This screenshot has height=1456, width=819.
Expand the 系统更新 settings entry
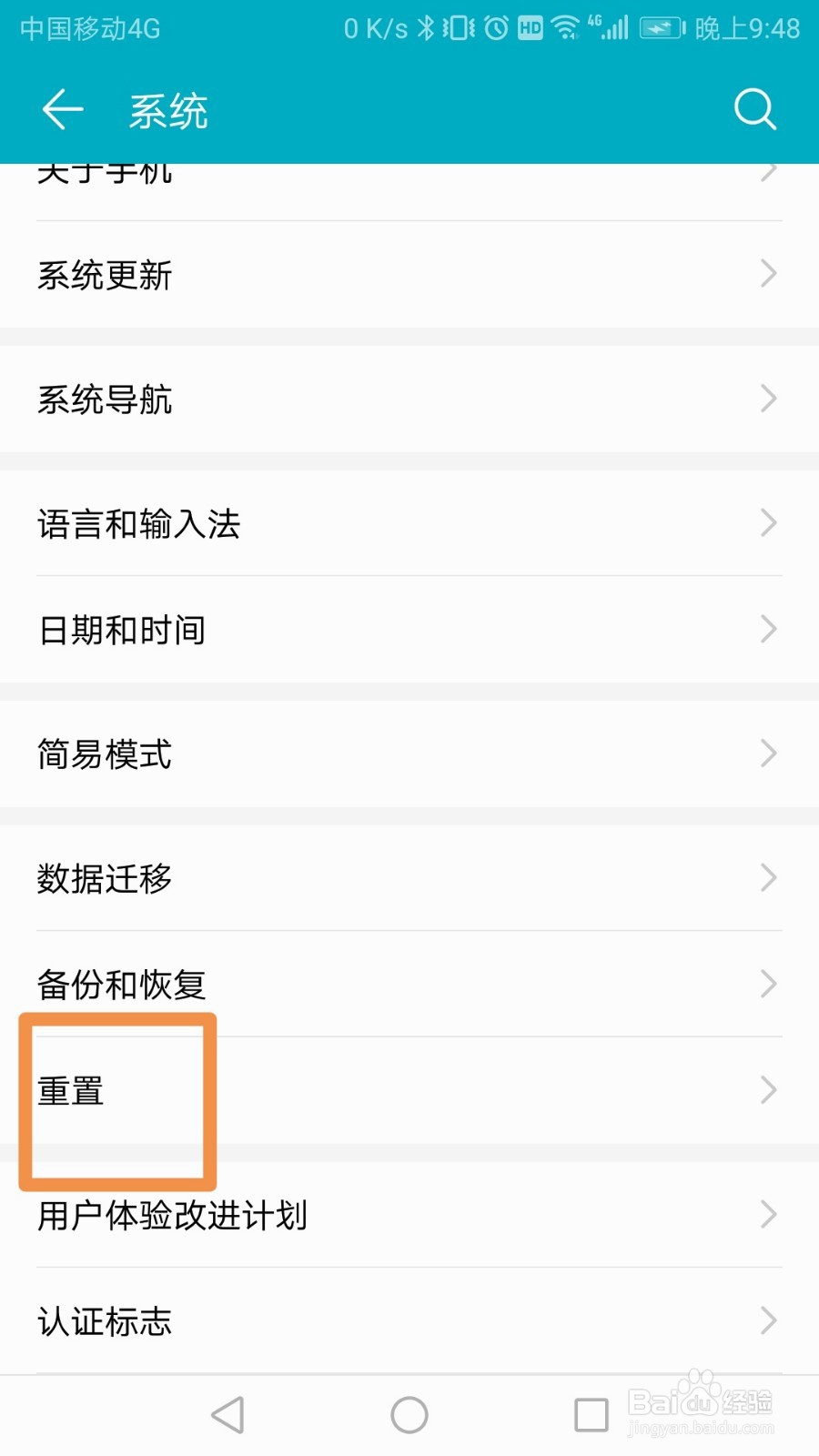409,275
